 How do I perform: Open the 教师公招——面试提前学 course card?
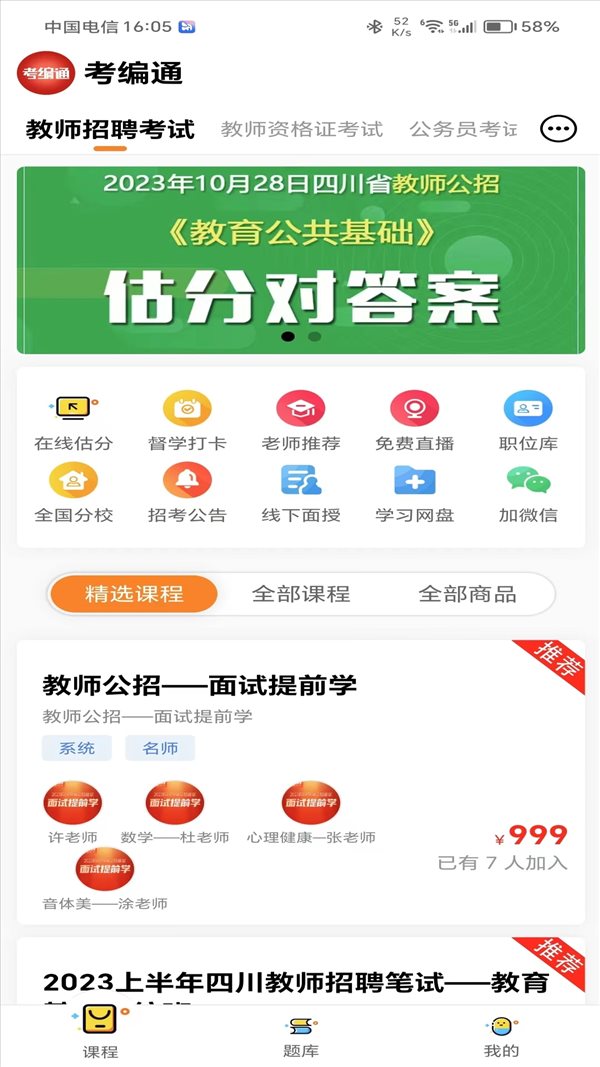(x=301, y=782)
